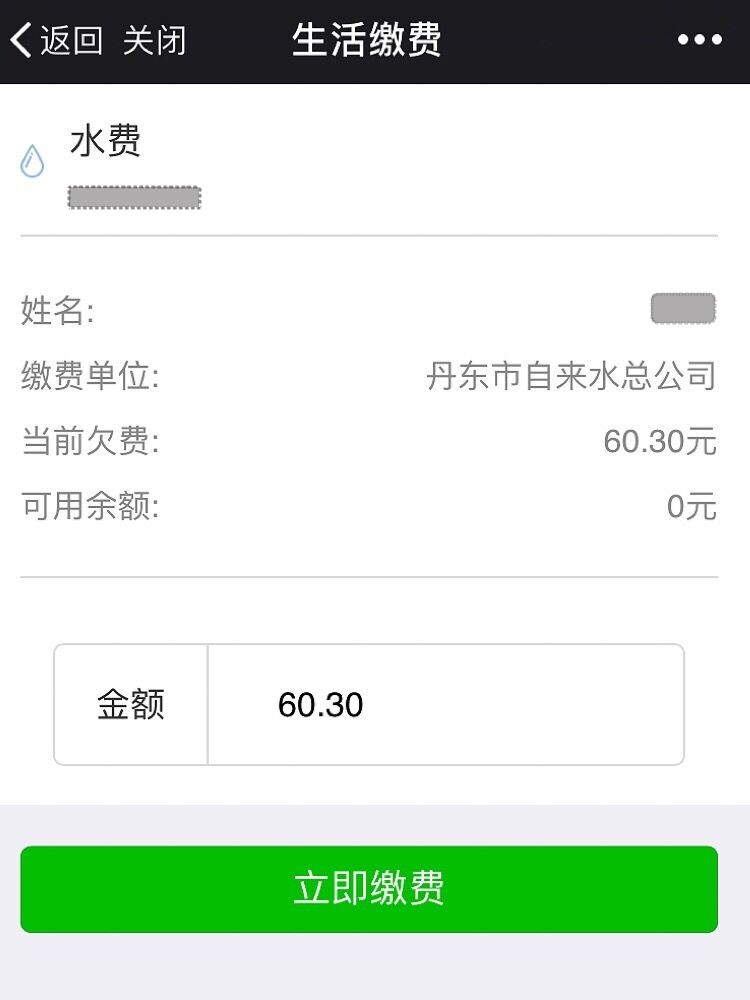This screenshot has width=750, height=1000.
Task: Edit the 金额 amount field
Action: [444, 705]
